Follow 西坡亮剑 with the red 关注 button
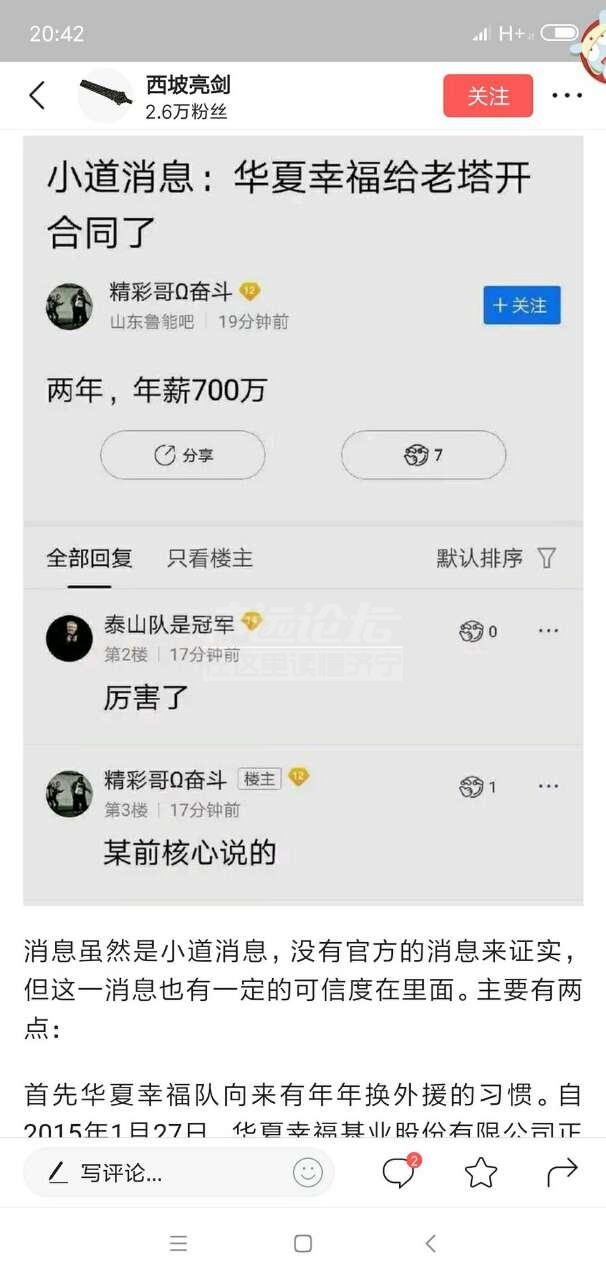 488,96
